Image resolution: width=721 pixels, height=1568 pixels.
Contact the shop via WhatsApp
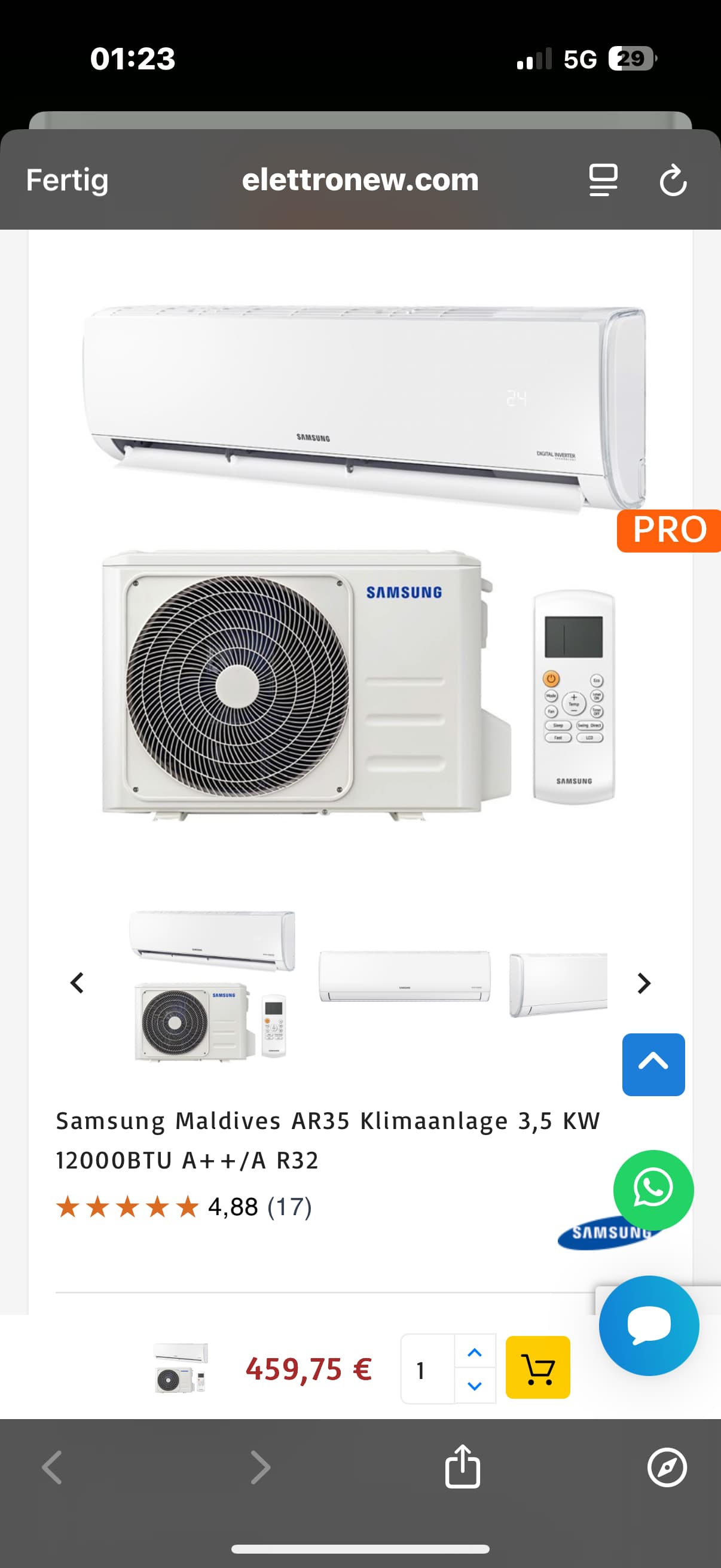[x=653, y=1189]
